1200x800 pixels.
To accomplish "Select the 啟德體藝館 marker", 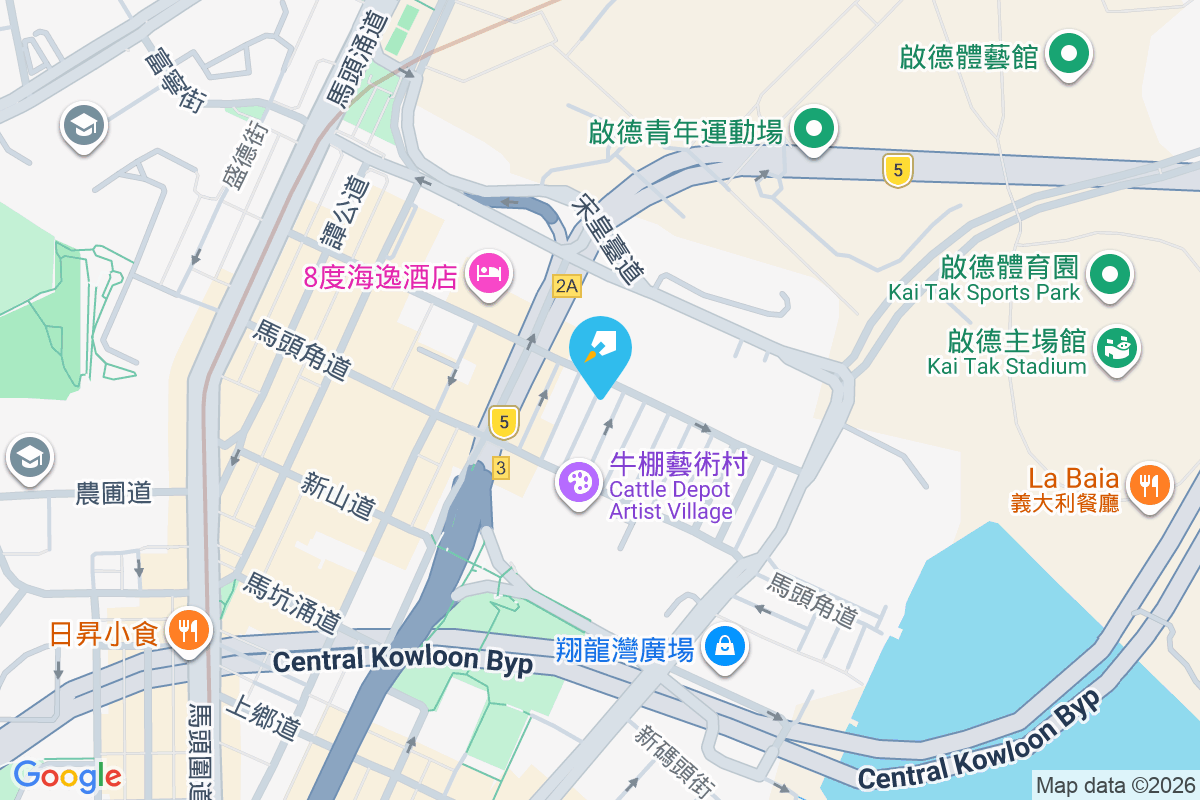I will [1068, 53].
